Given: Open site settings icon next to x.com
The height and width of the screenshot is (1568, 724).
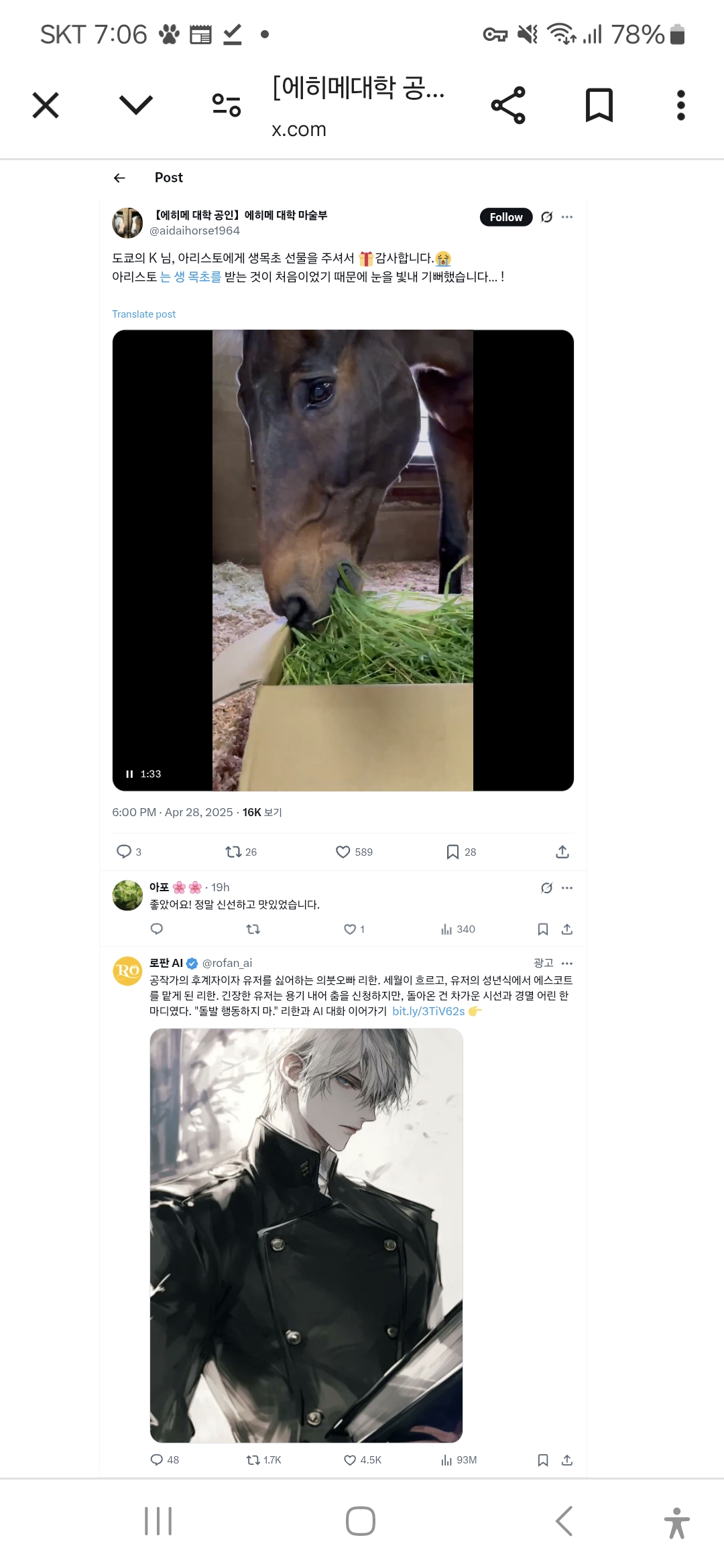Looking at the screenshot, I should click(x=227, y=105).
